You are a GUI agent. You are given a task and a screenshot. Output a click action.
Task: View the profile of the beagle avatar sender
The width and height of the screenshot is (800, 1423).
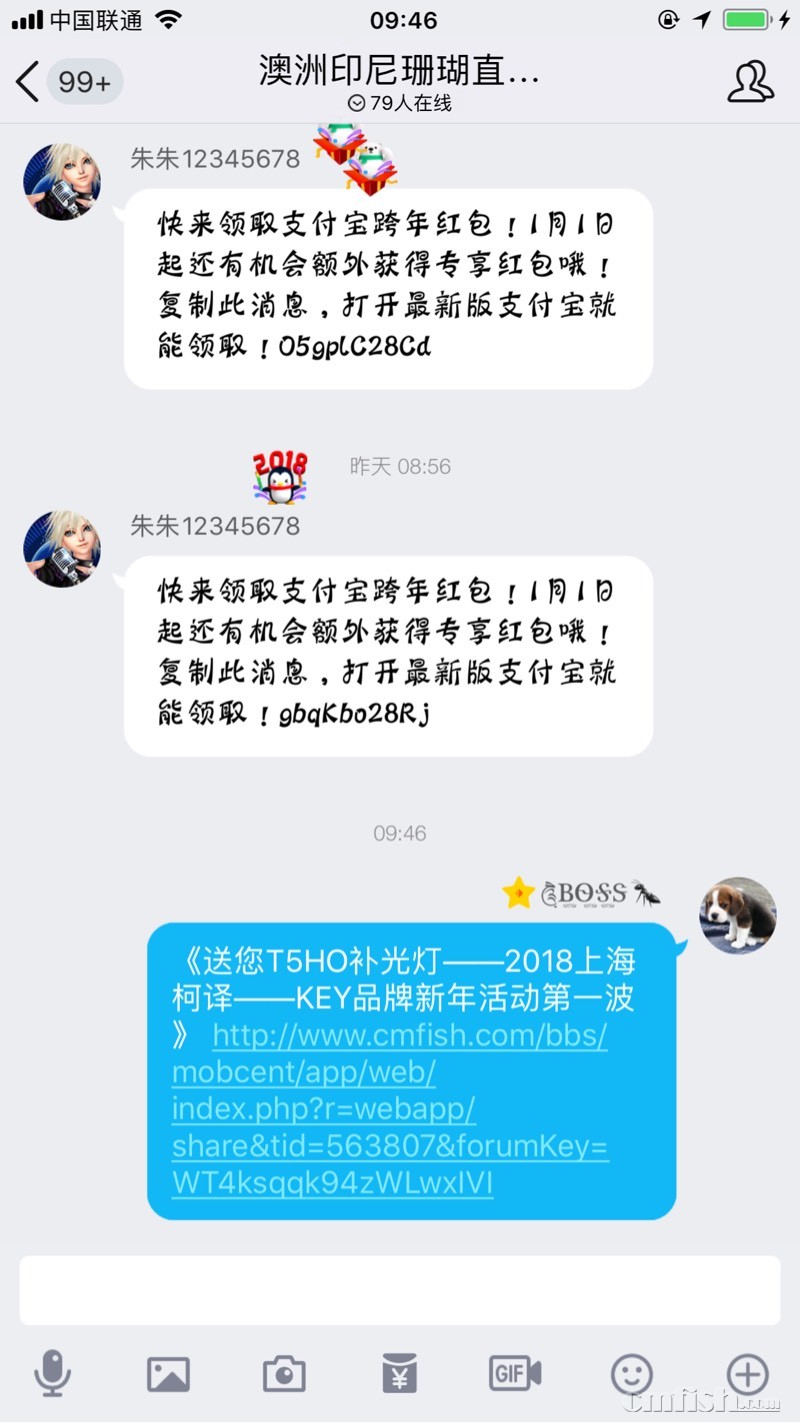point(738,915)
